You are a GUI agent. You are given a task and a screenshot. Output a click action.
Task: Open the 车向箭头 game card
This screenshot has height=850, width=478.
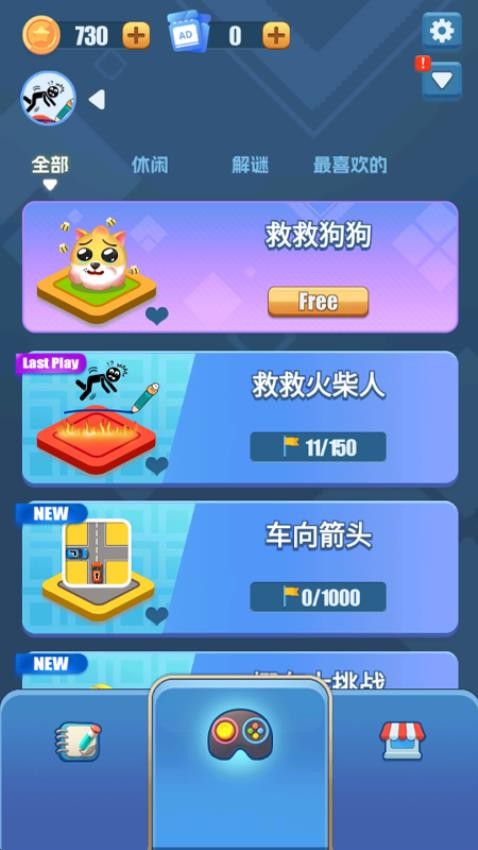click(240, 568)
